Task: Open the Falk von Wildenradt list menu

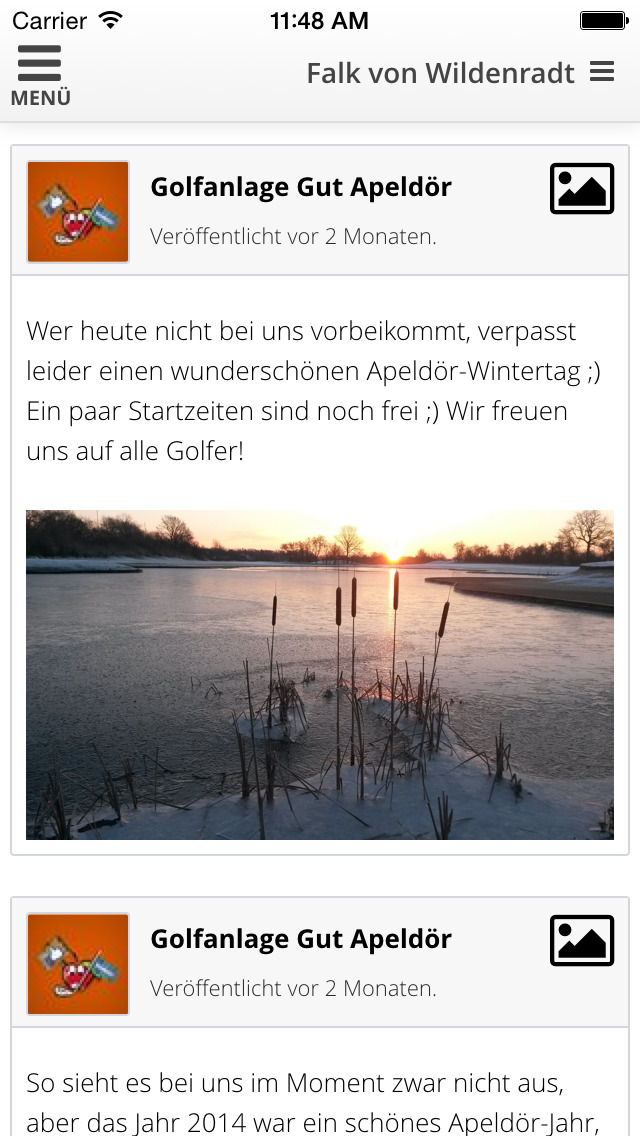Action: click(x=601, y=72)
